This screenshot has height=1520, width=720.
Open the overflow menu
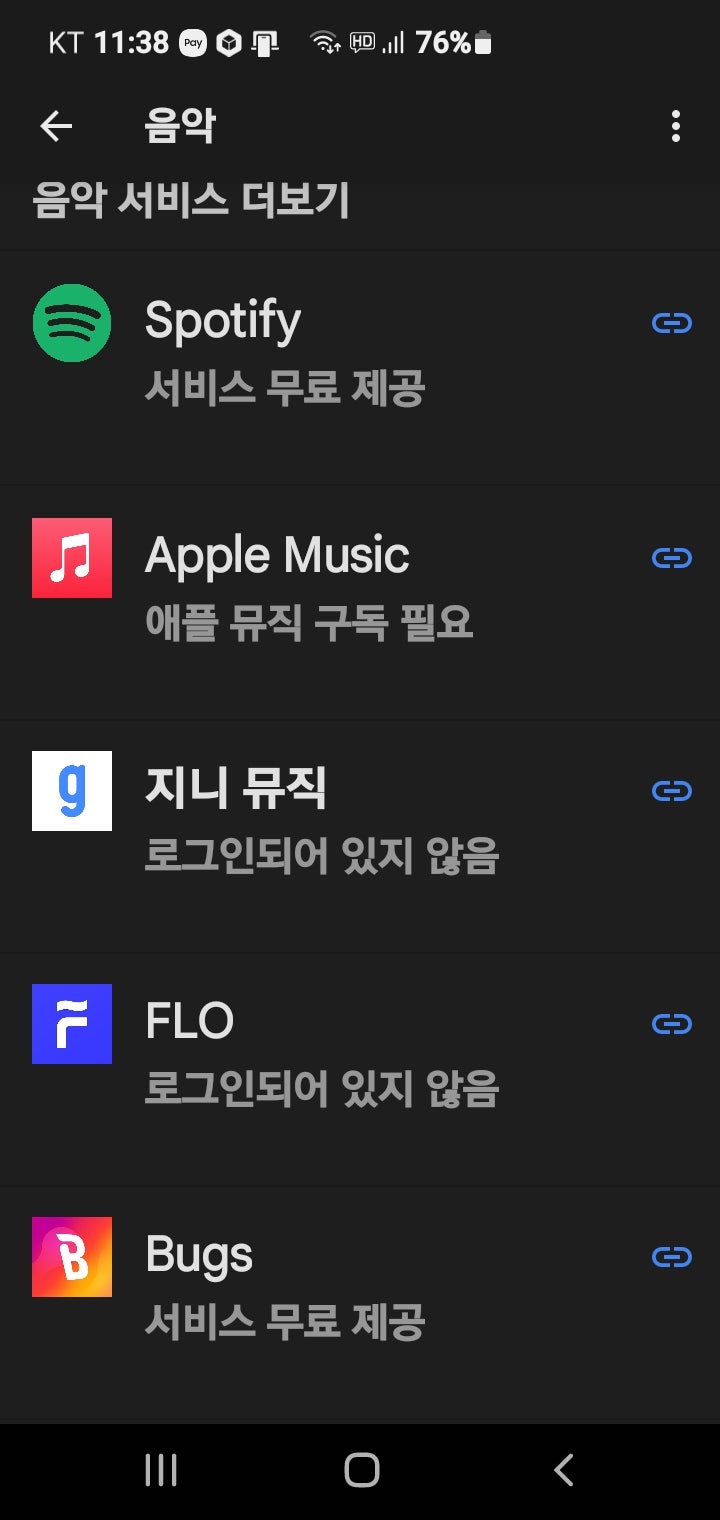[x=676, y=126]
